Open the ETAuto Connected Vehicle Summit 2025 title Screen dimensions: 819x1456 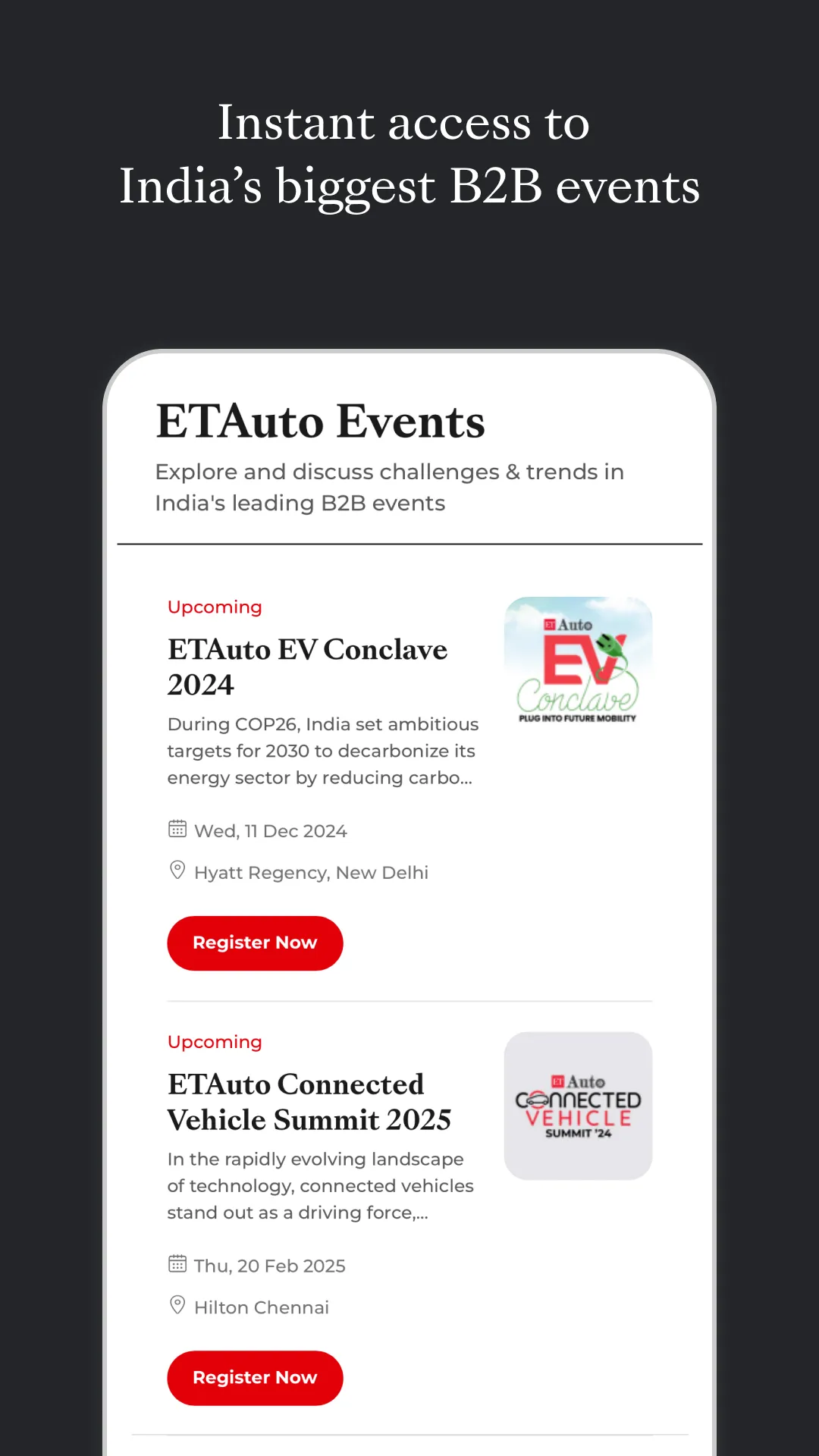tap(309, 1102)
